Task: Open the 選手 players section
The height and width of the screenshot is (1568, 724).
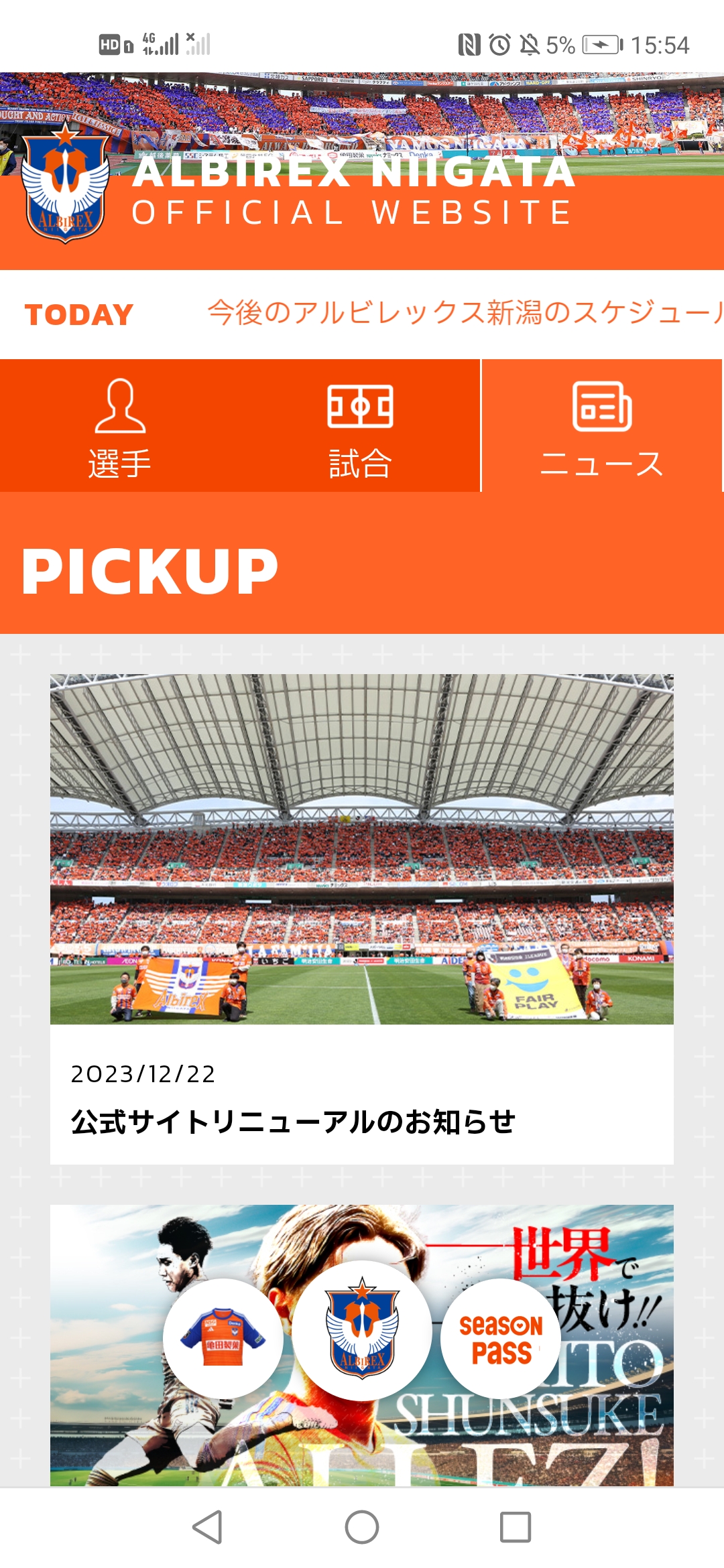Action: pos(120,427)
